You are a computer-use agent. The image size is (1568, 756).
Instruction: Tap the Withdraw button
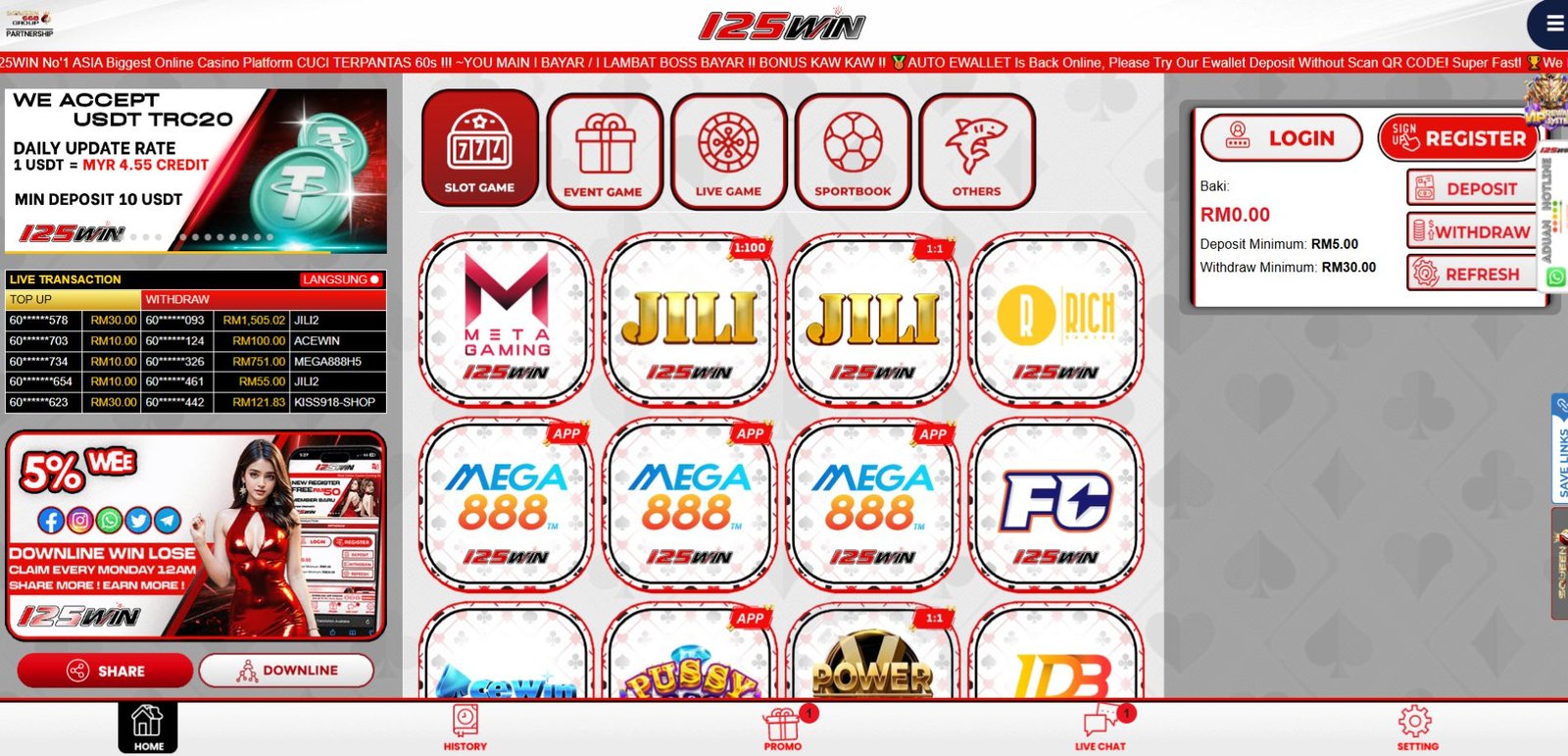(x=1470, y=231)
